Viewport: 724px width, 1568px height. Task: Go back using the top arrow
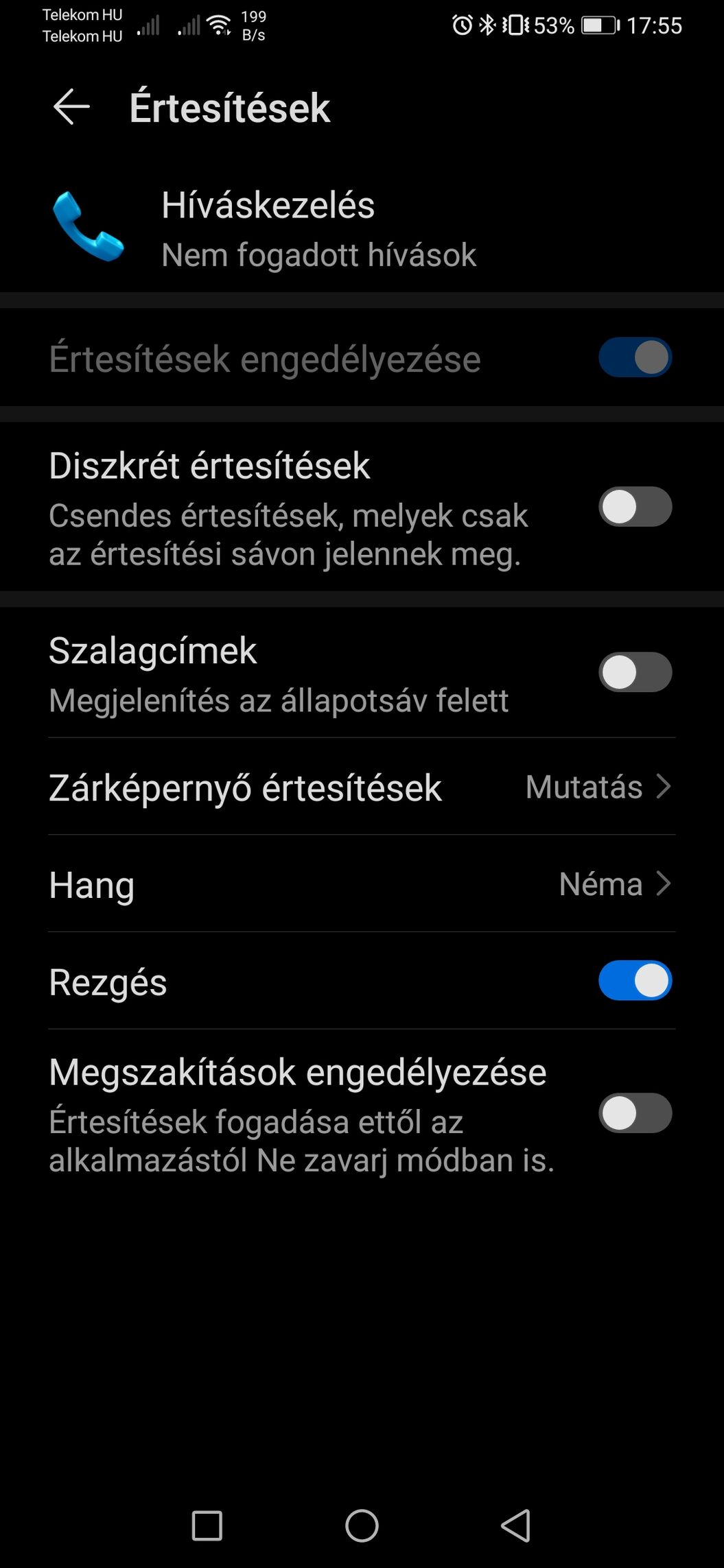click(71, 107)
